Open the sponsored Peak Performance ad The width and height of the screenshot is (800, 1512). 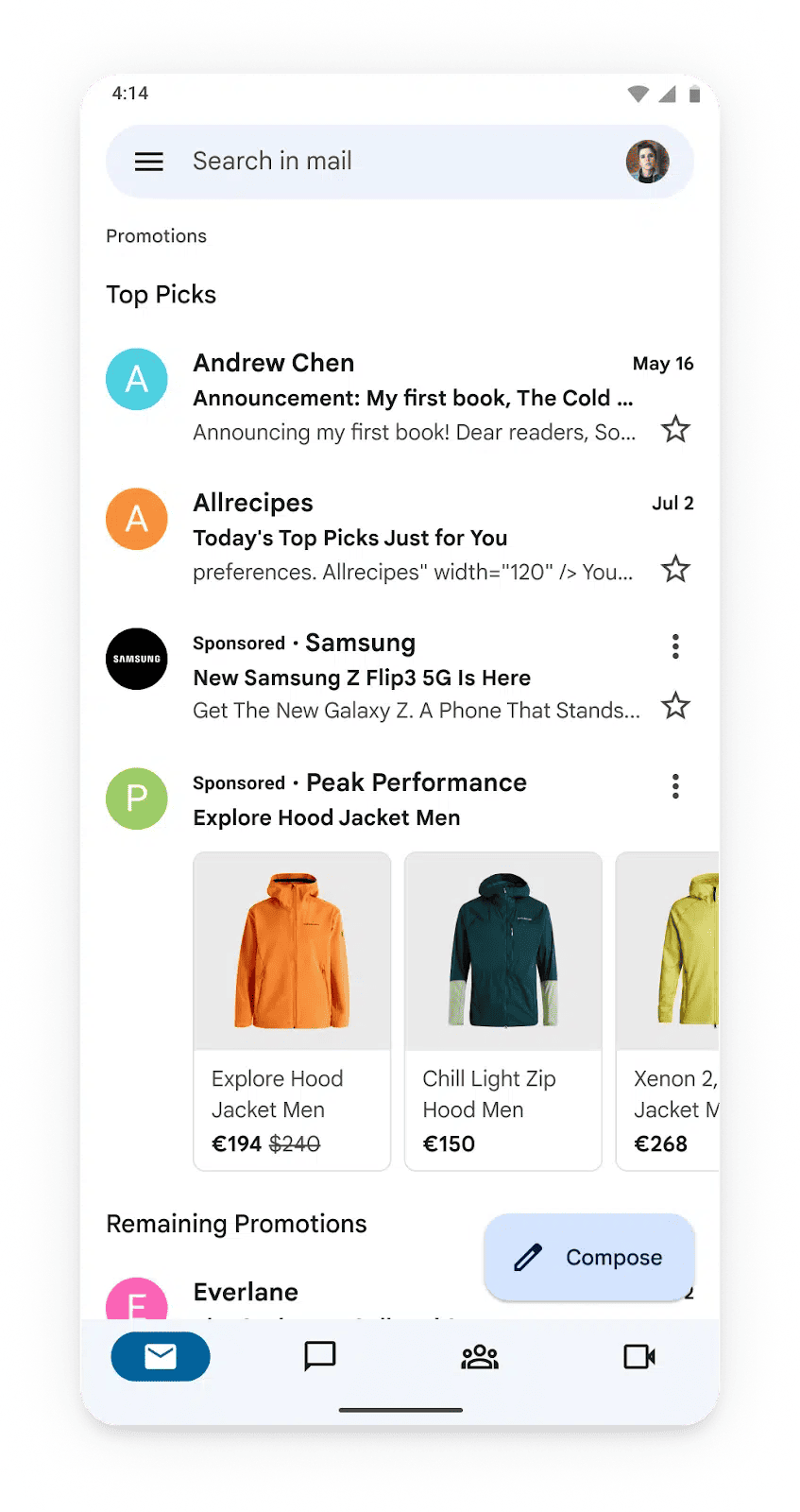(378, 799)
